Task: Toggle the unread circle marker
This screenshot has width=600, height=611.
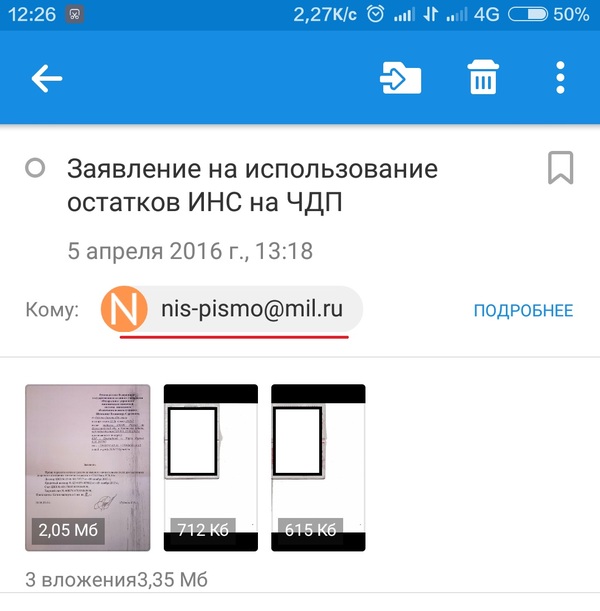Action: 35,168
